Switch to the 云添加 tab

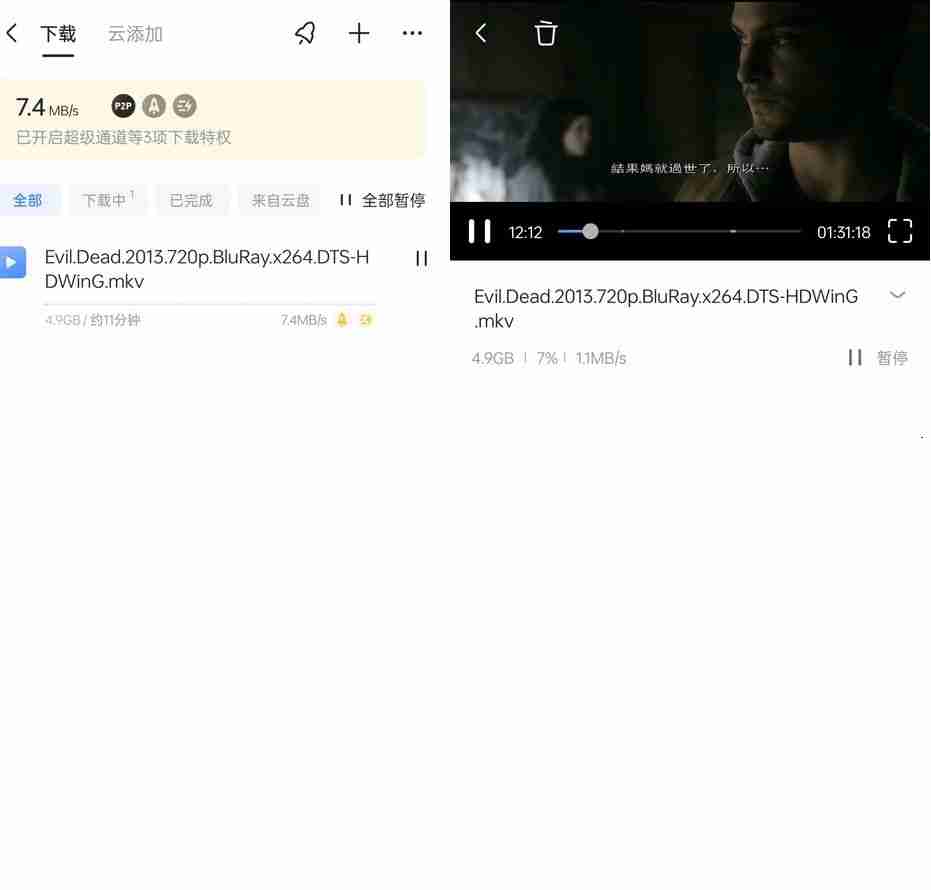pyautogui.click(x=135, y=34)
